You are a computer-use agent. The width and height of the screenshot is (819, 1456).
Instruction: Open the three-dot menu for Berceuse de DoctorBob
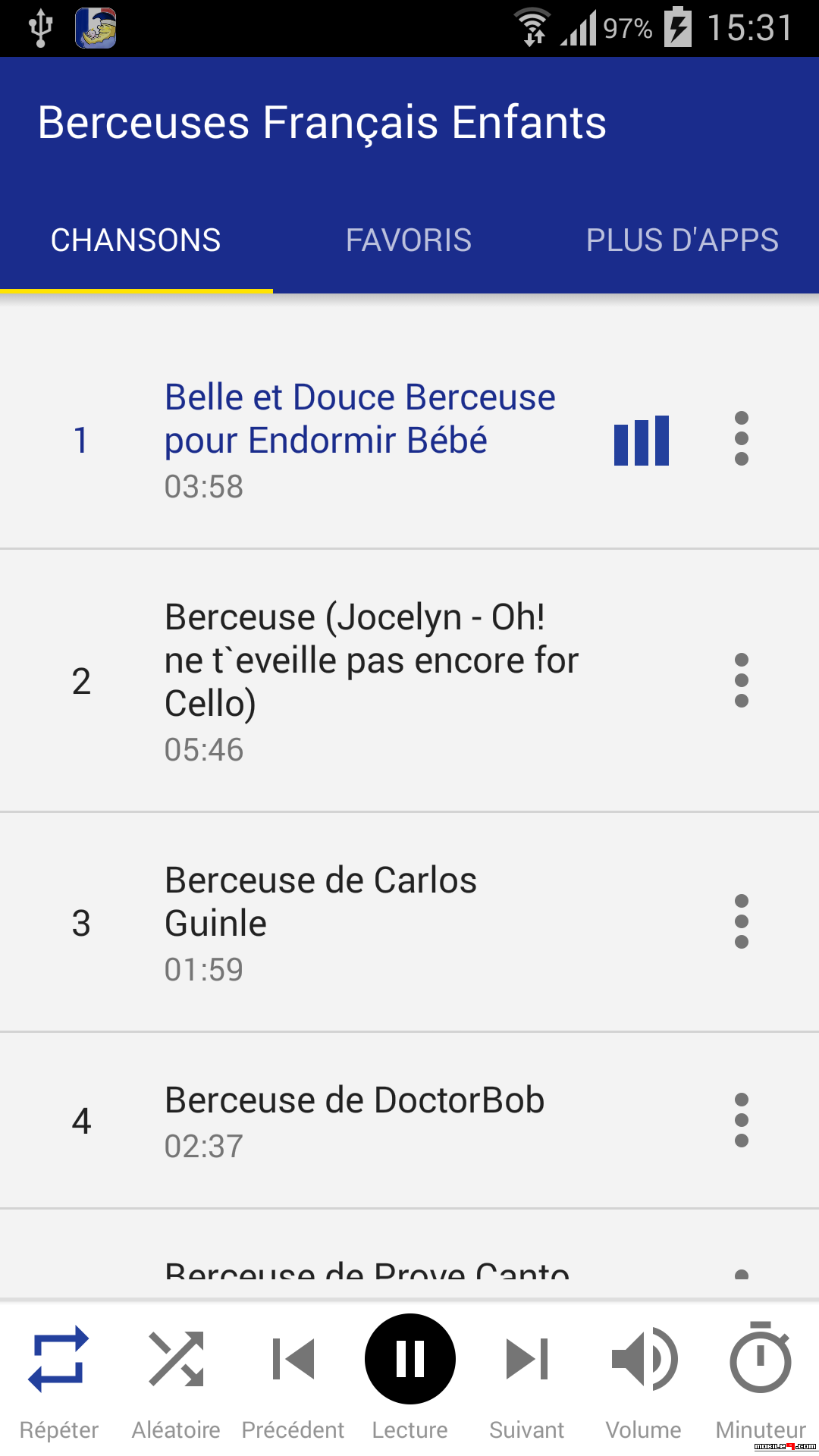(x=742, y=1120)
